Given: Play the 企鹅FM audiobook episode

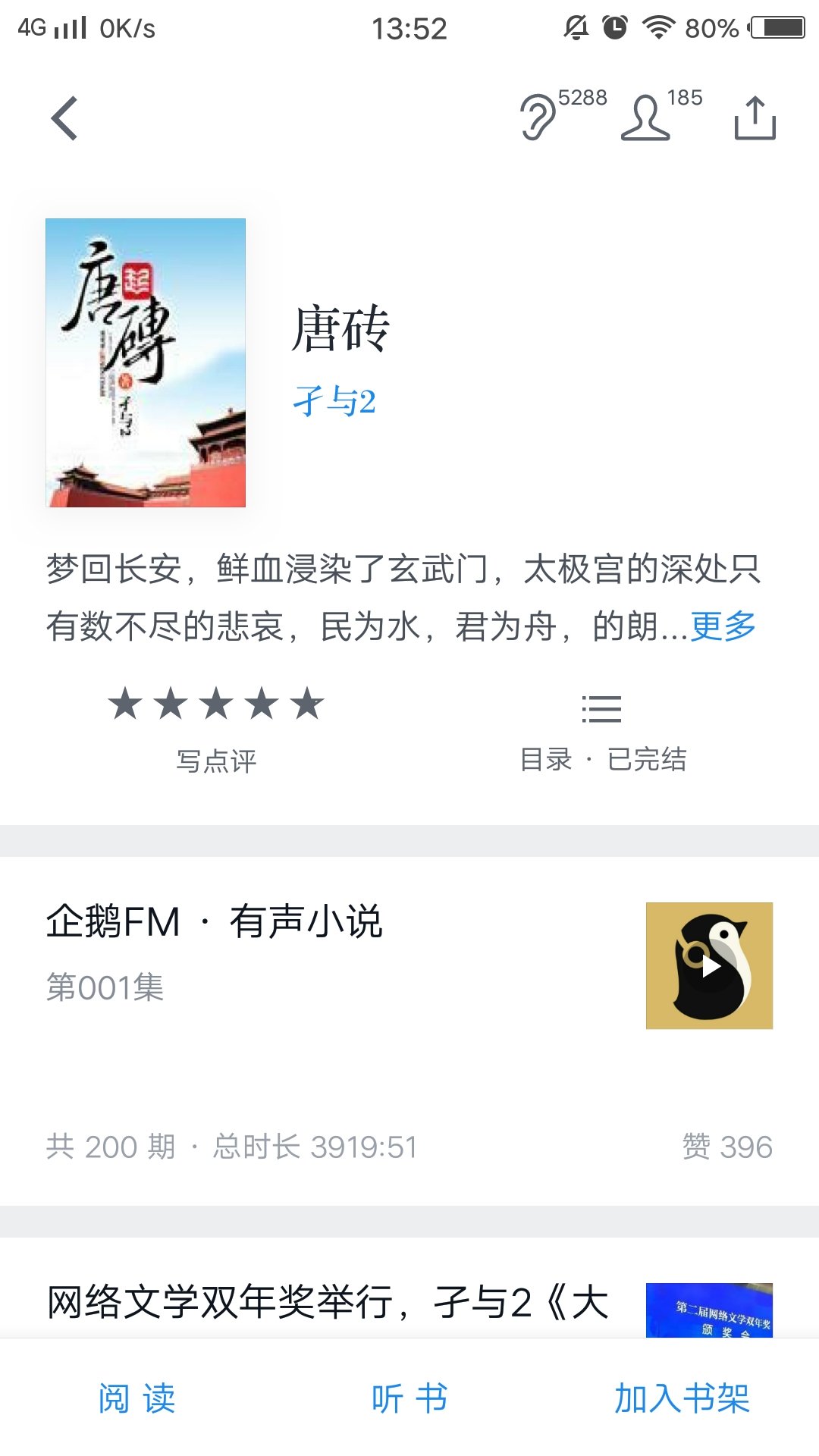Looking at the screenshot, I should click(x=709, y=965).
